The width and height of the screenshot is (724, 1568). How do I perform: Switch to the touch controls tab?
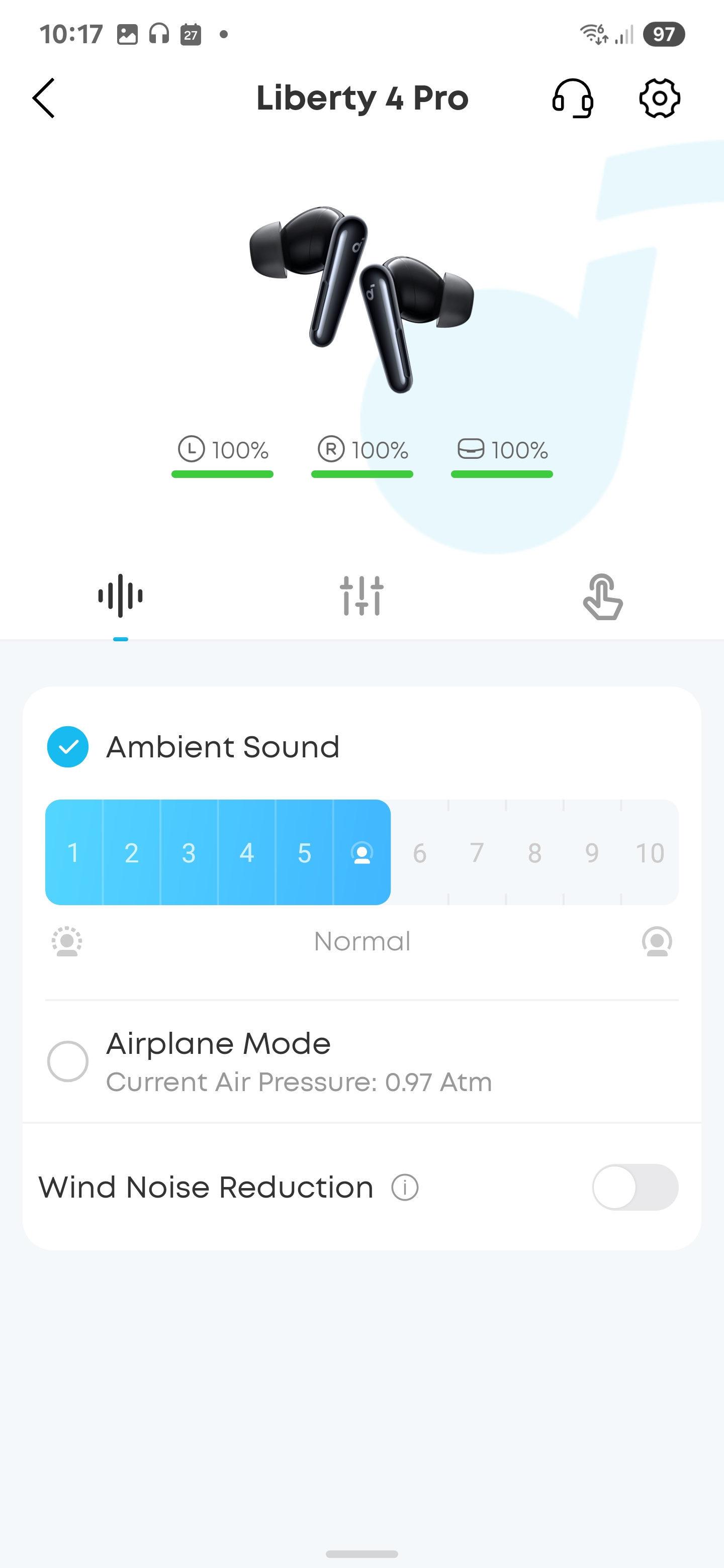603,597
